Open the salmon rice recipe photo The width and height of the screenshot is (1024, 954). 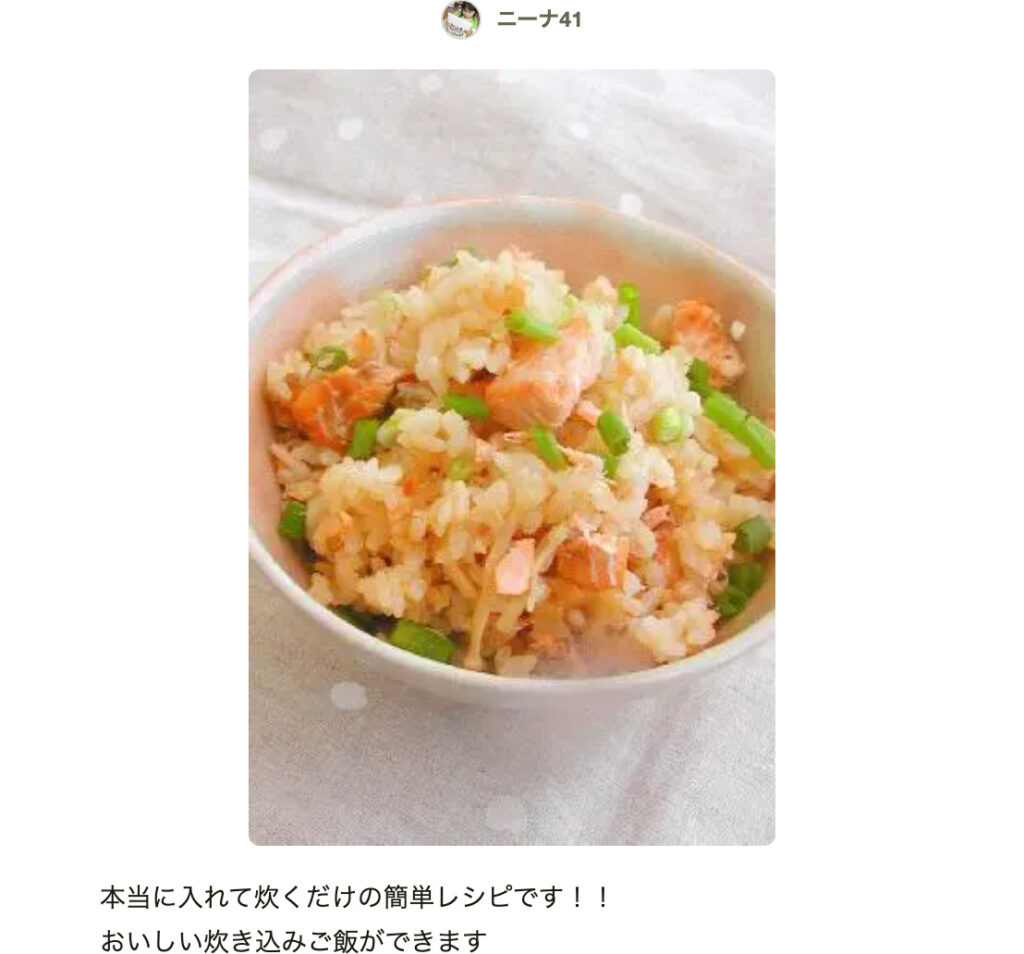tap(511, 457)
